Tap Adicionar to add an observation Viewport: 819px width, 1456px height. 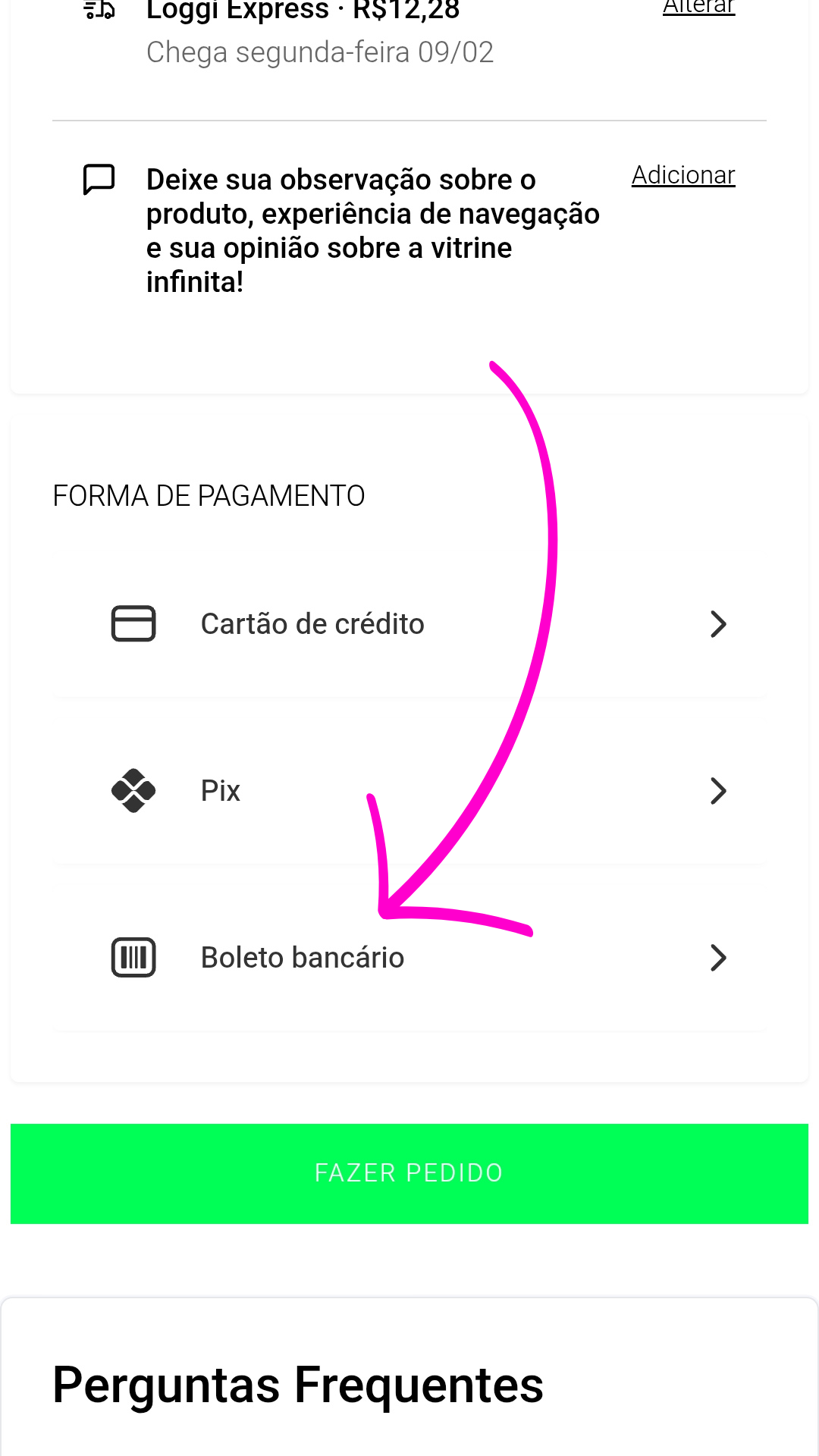(683, 175)
